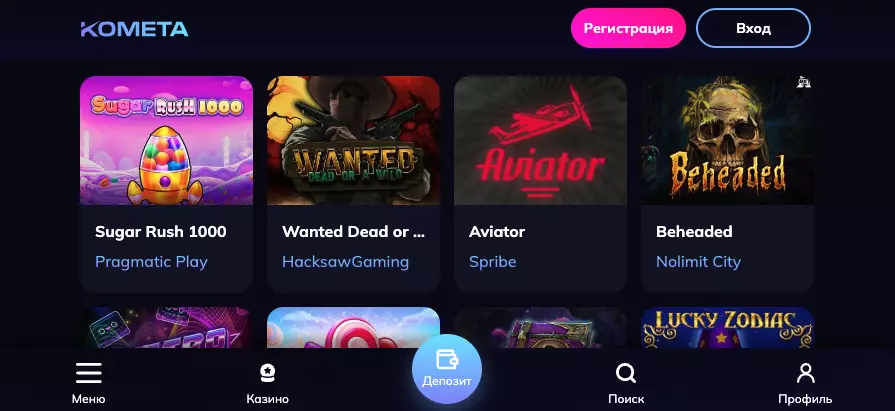This screenshot has width=895, height=411.
Task: Select the Beheaded game card
Action: pyautogui.click(x=727, y=141)
